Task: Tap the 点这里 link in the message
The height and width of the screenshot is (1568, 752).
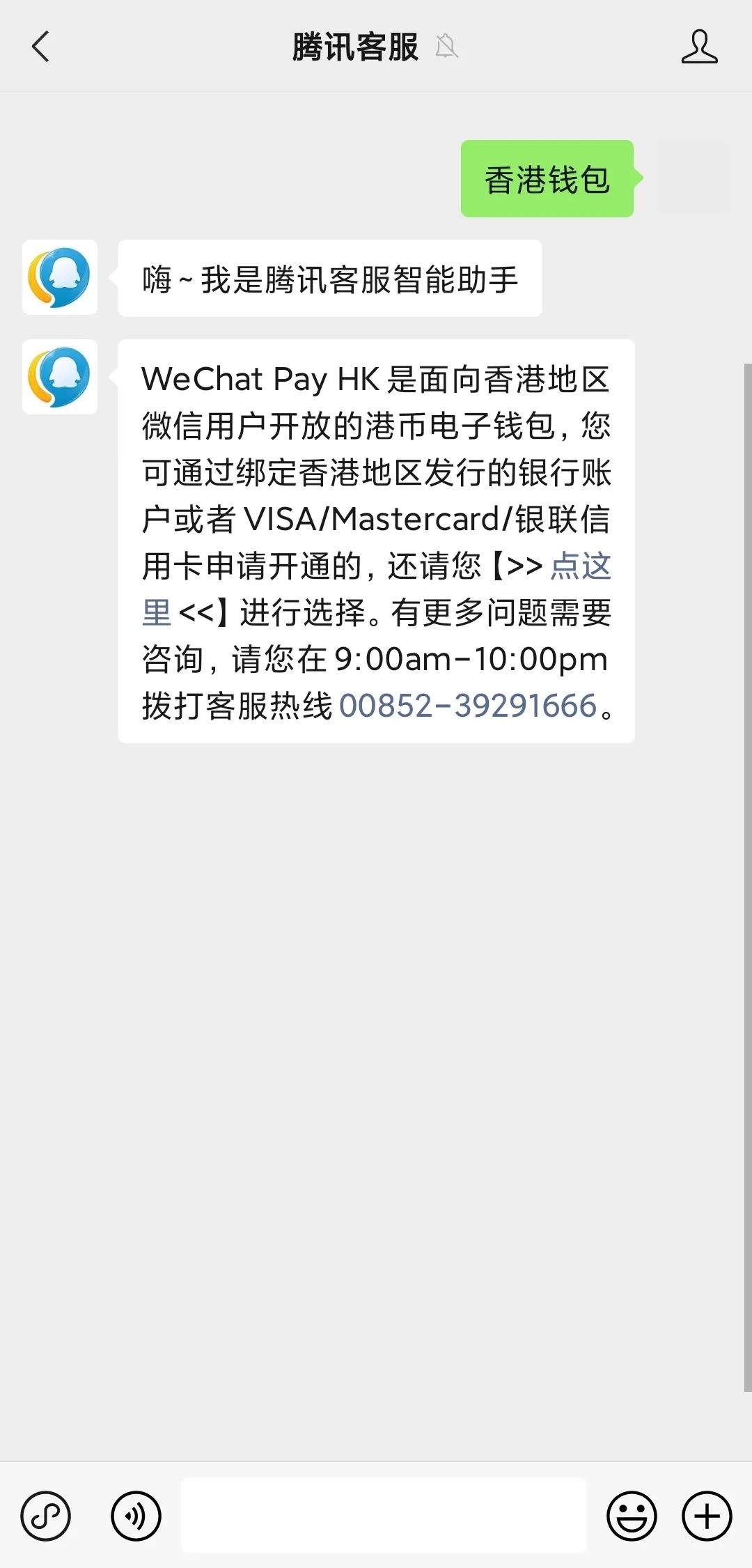Action: (580, 566)
